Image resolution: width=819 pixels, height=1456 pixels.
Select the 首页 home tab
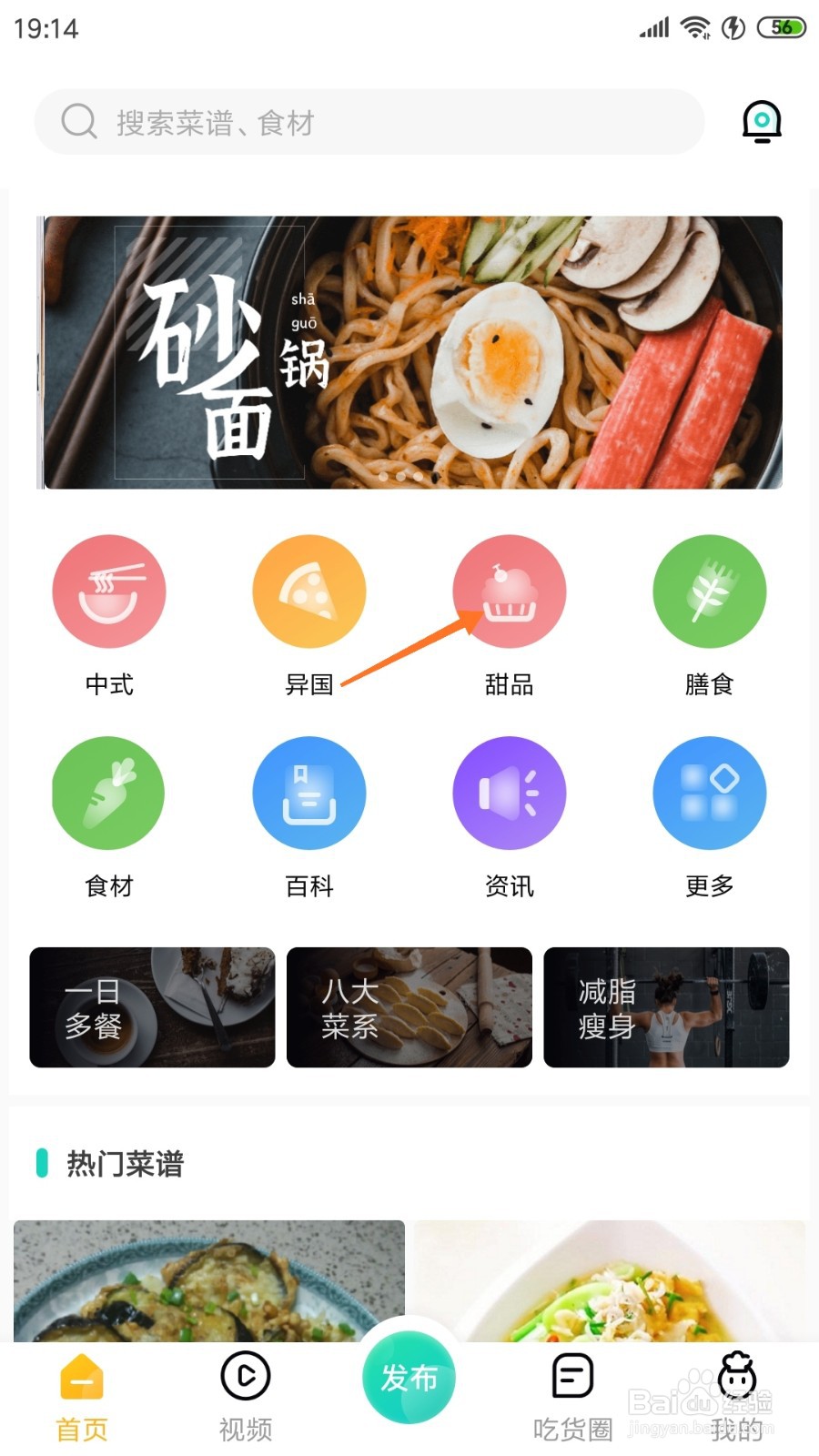pyautogui.click(x=81, y=1397)
